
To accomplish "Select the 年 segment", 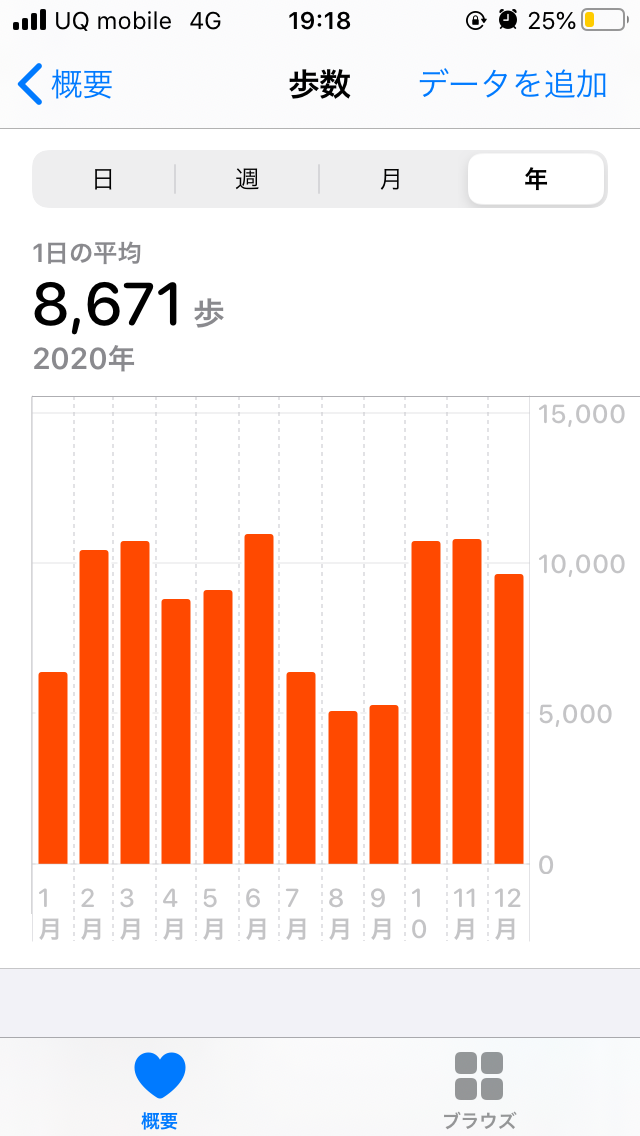I will [x=536, y=179].
